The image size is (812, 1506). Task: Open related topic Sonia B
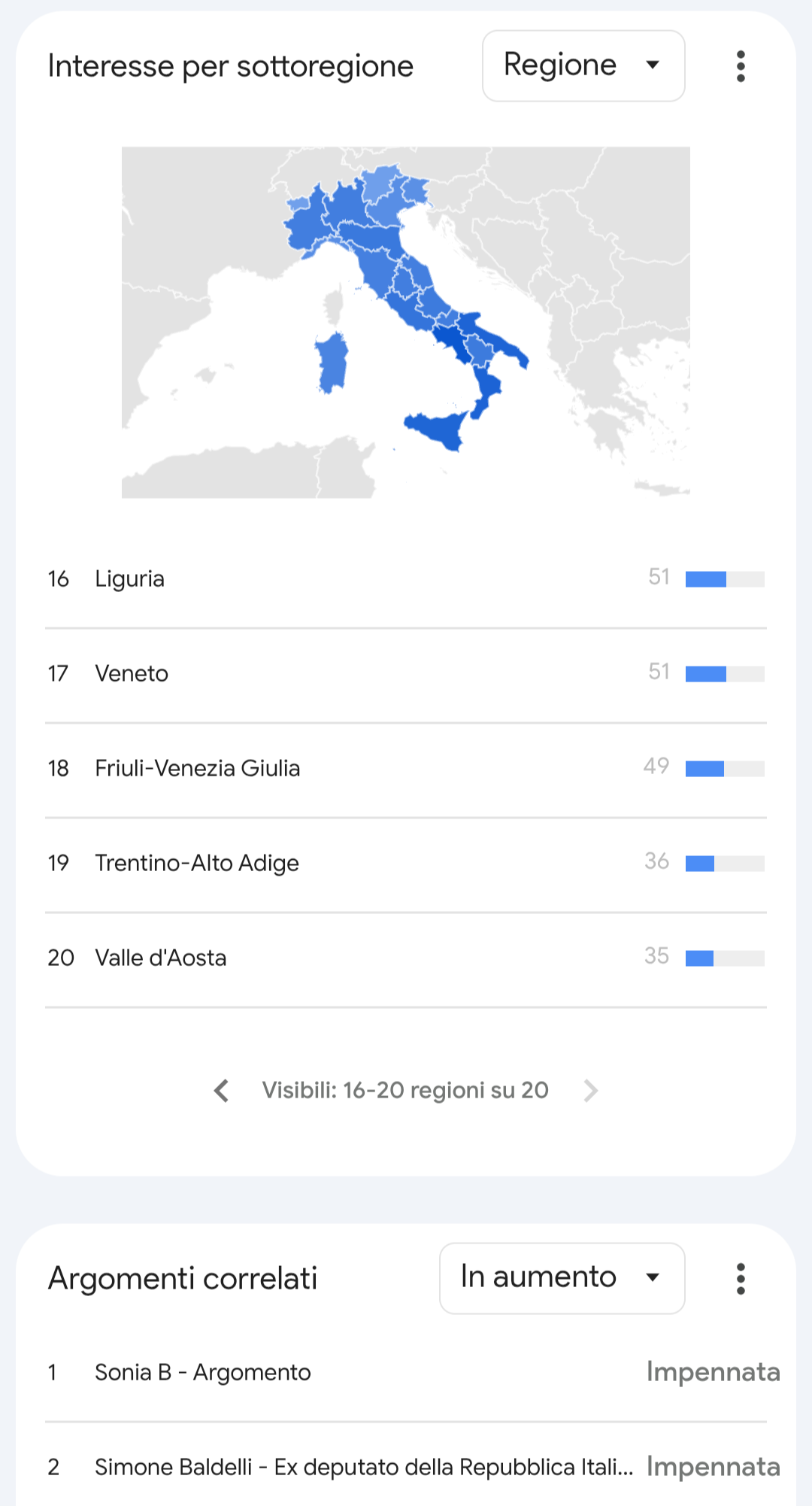click(406, 1373)
